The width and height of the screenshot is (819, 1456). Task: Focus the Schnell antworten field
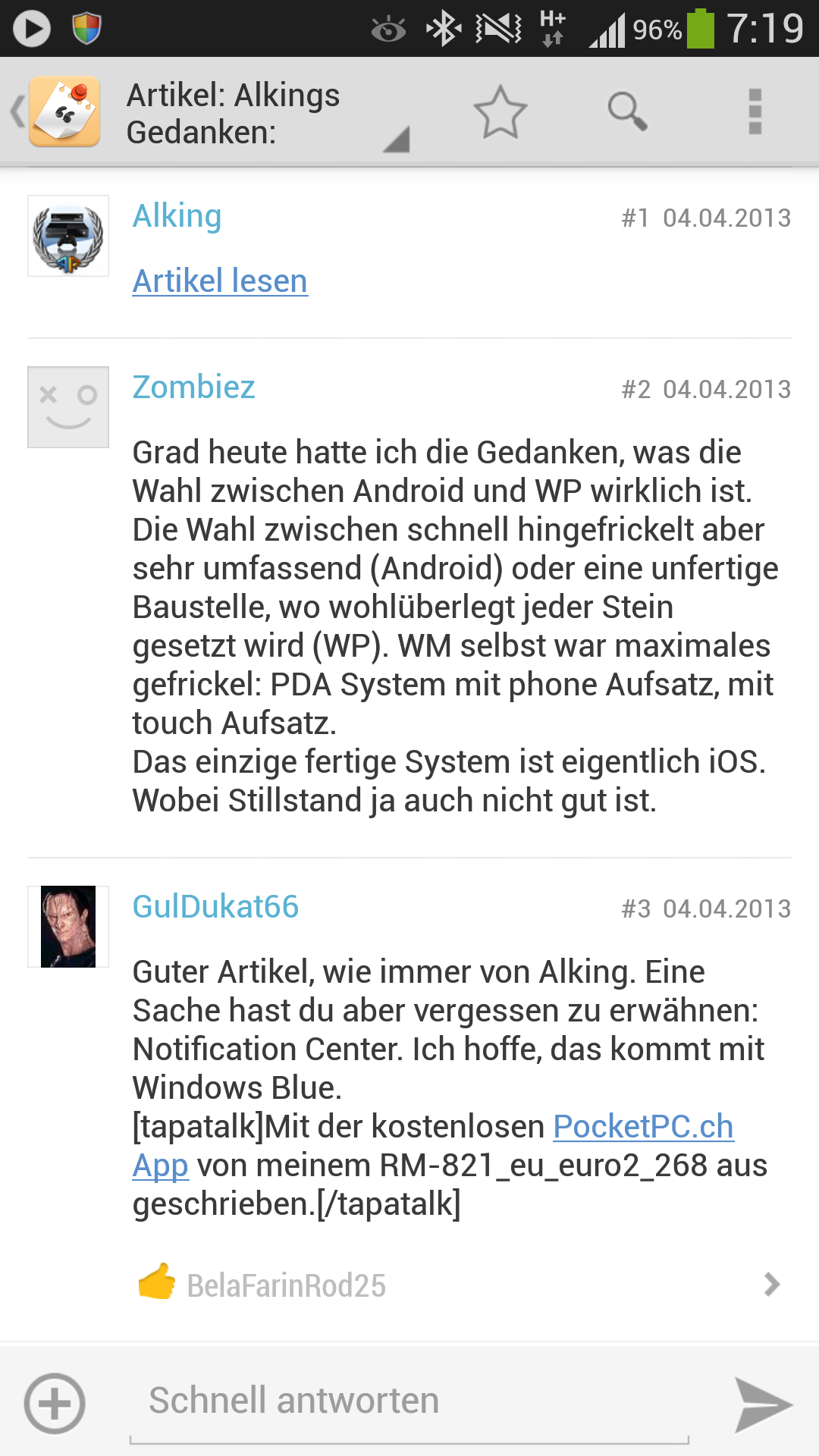click(x=409, y=1403)
